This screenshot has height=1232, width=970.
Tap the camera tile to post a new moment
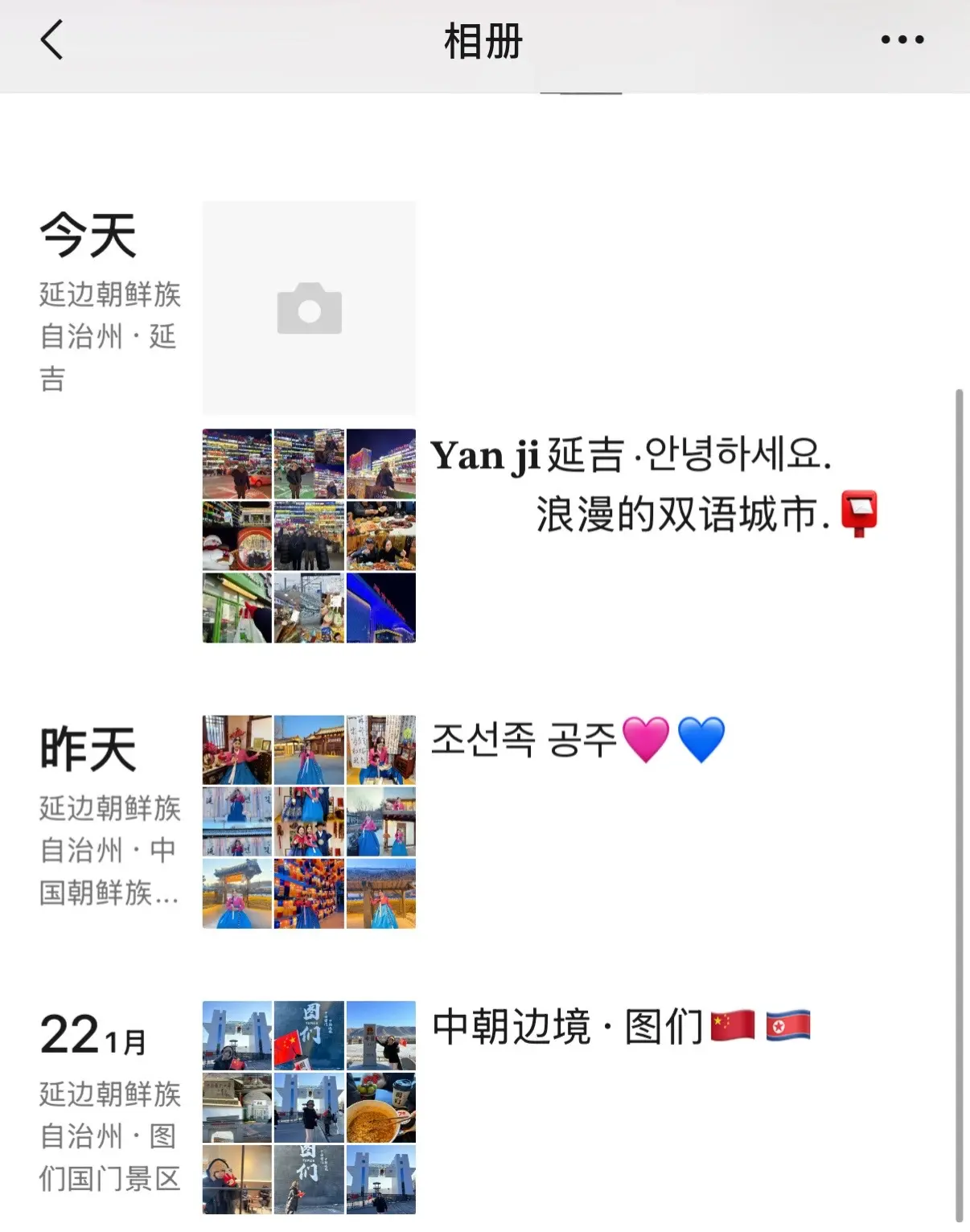[x=309, y=308]
